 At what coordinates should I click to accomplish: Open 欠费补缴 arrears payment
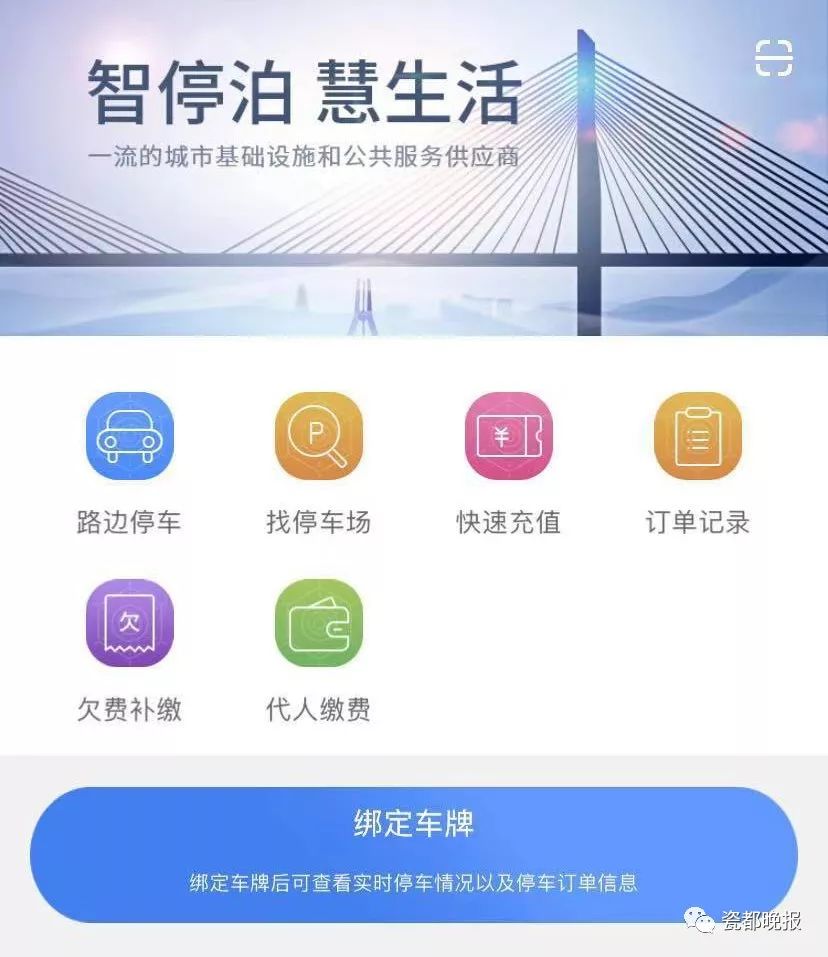[x=129, y=623]
